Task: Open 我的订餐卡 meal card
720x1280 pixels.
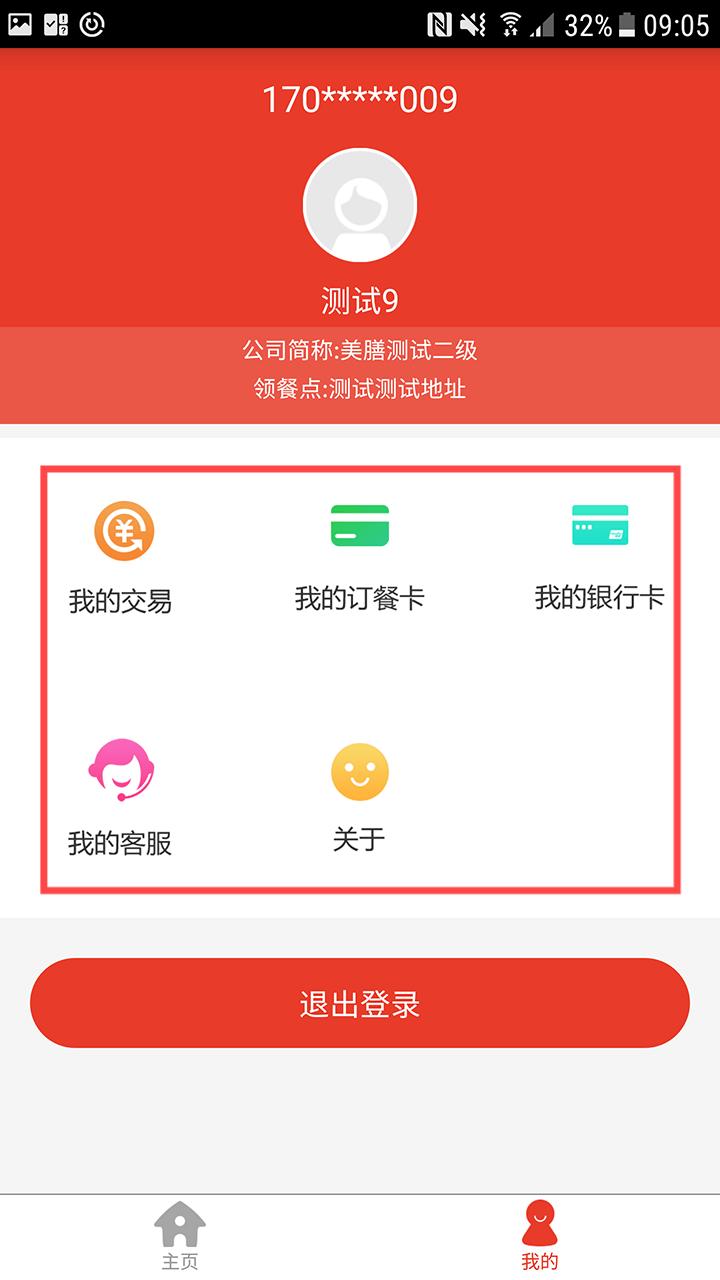Action: [360, 556]
